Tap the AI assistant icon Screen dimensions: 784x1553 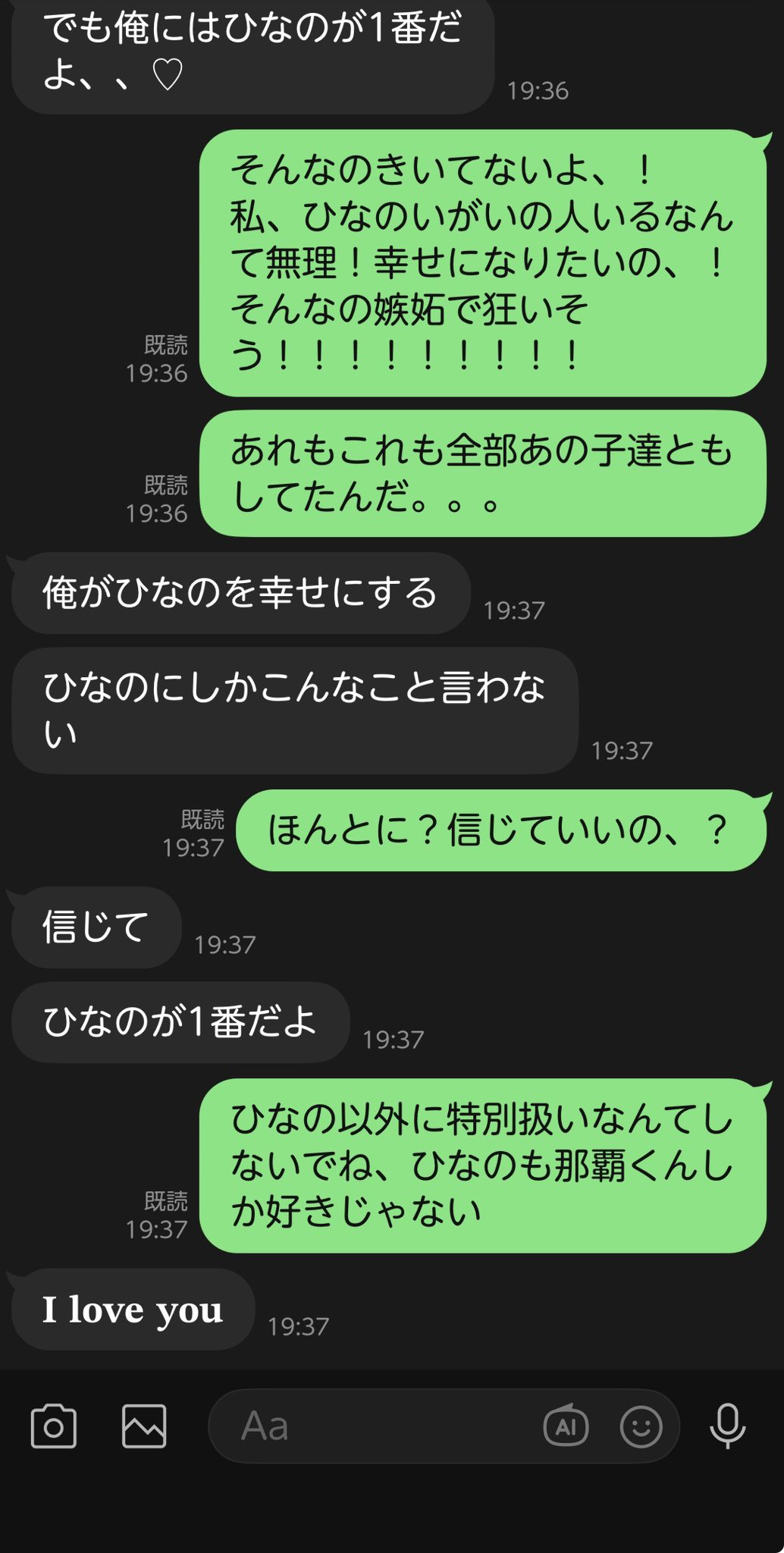(x=566, y=1426)
